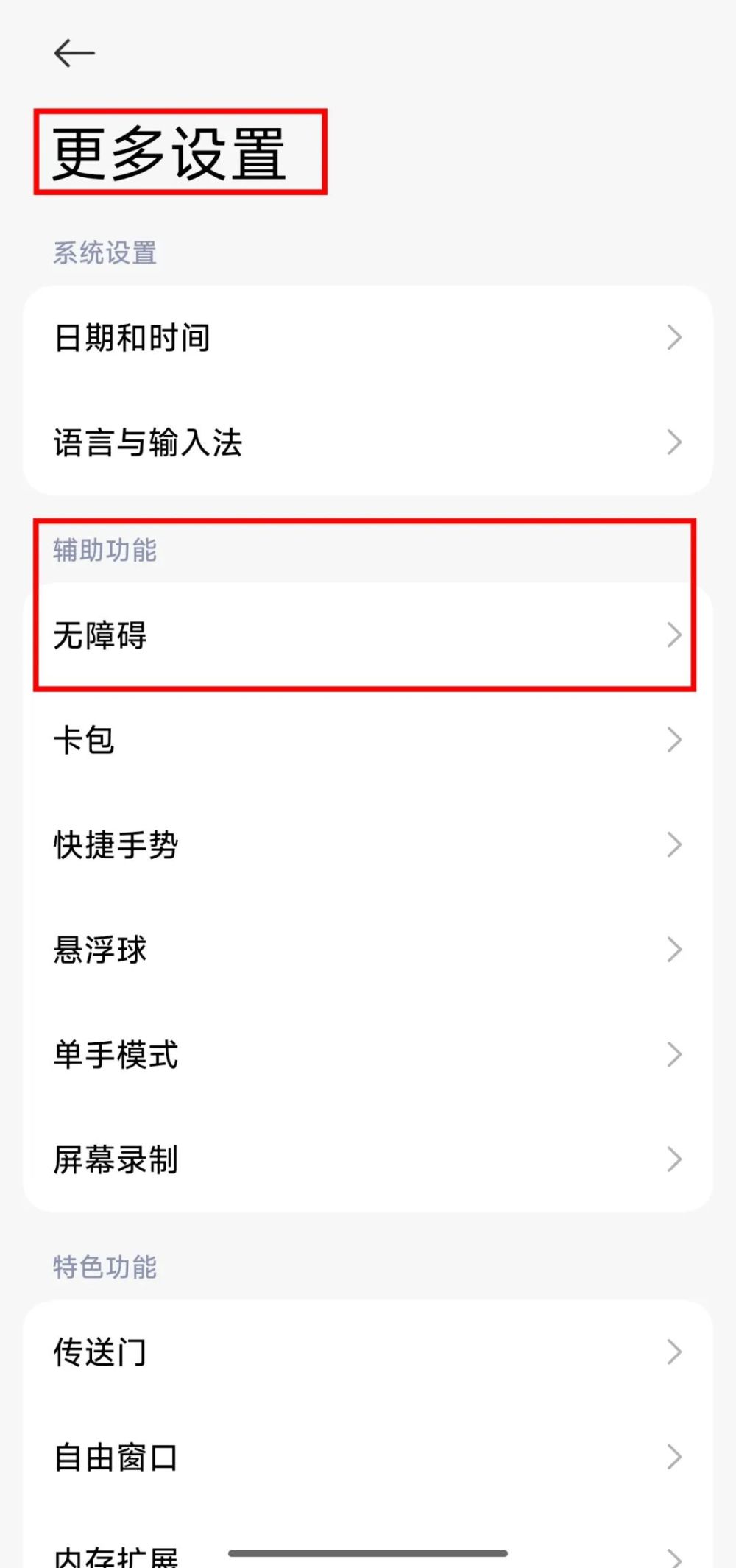The width and height of the screenshot is (736, 1568).
Task: Go back using the top-left arrow
Action: [74, 53]
